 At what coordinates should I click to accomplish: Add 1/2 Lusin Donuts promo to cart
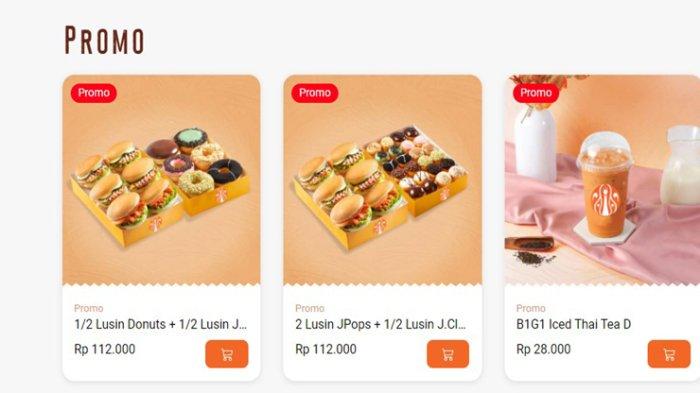[227, 354]
